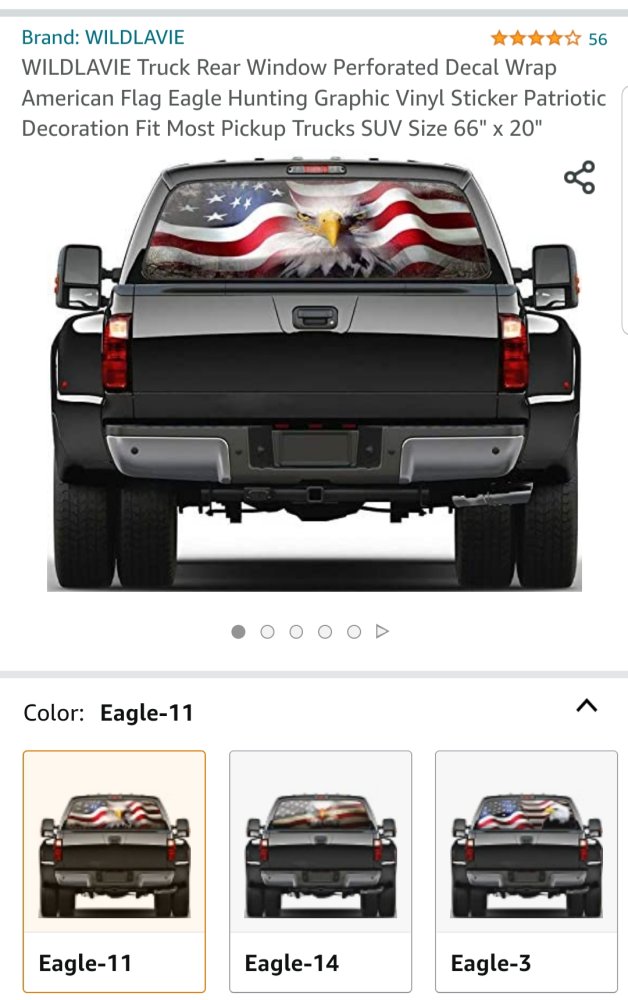Image resolution: width=628 pixels, height=1000 pixels.
Task: Open the WILDLAVIE brand link
Action: point(103,37)
